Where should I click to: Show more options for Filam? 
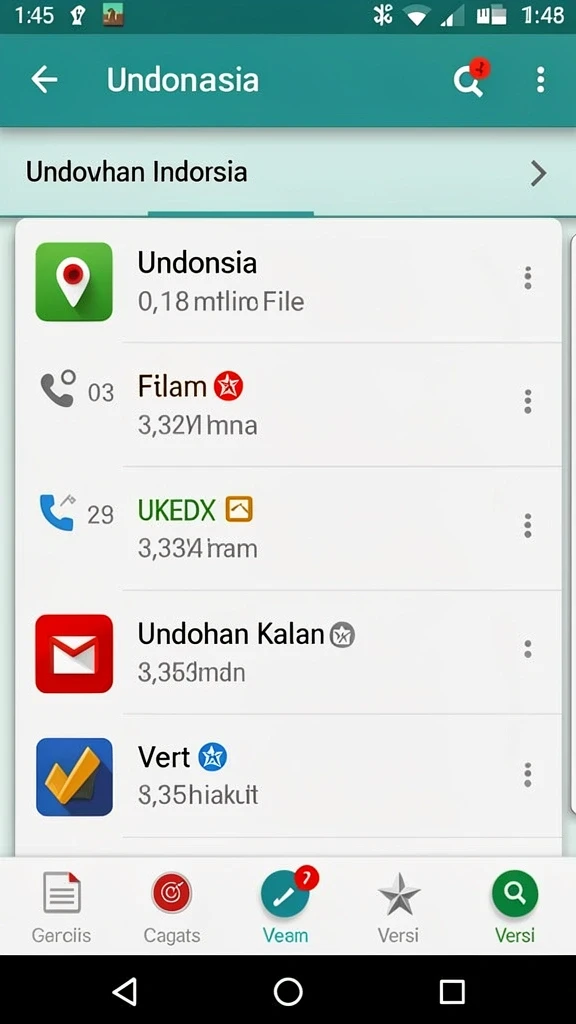pyautogui.click(x=528, y=402)
